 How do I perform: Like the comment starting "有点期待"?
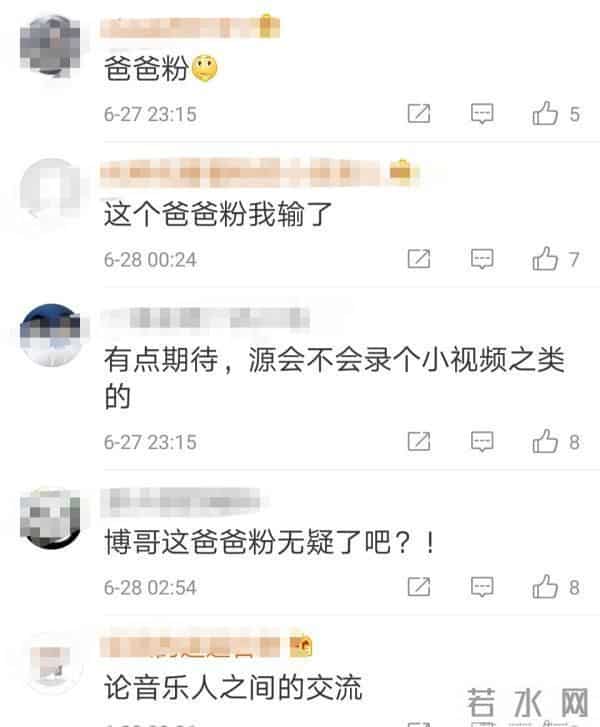pyautogui.click(x=545, y=440)
